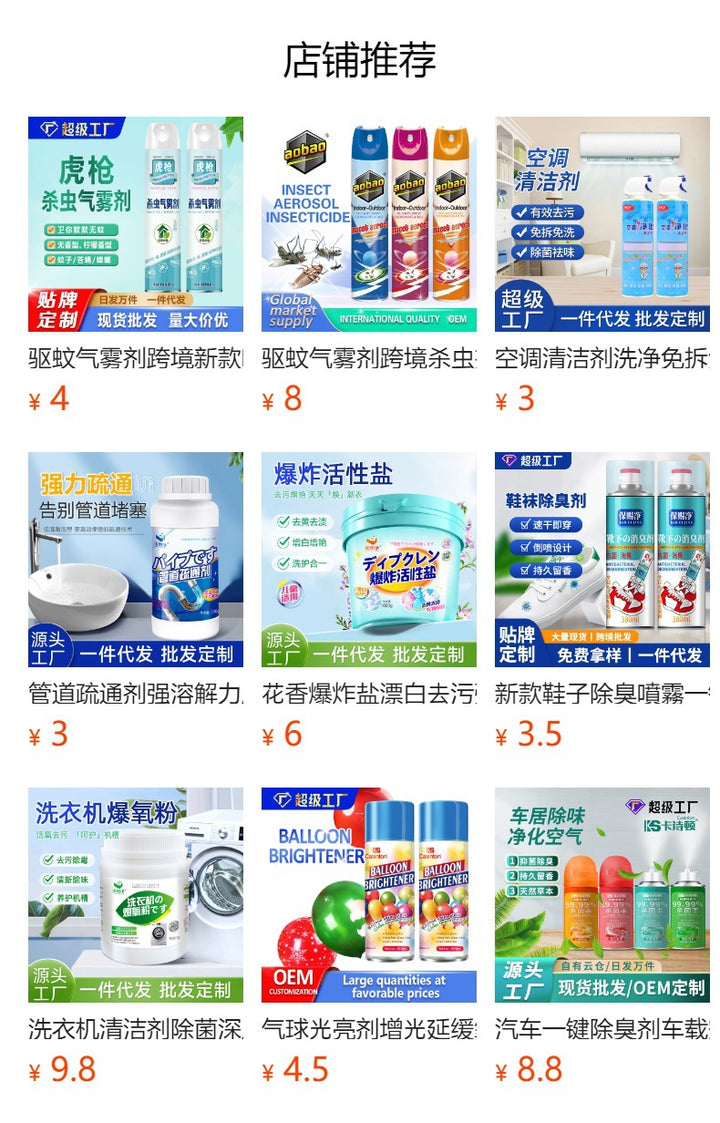Open the 新款鞋子除臭喷雾 shoe deodorant spray product
720x1123 pixels.
tap(602, 559)
